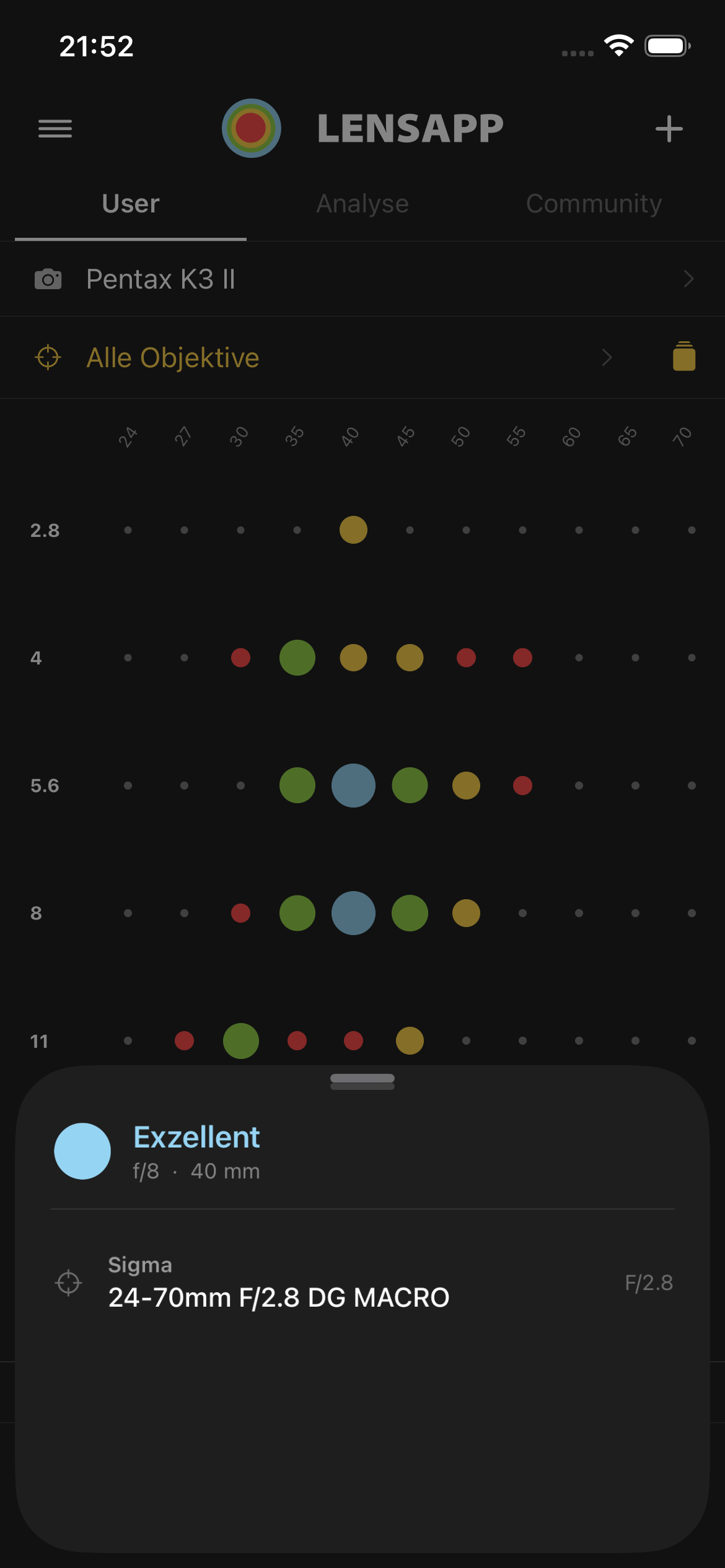725x1568 pixels.
Task: Switch to the Analyse tab
Action: tap(362, 203)
